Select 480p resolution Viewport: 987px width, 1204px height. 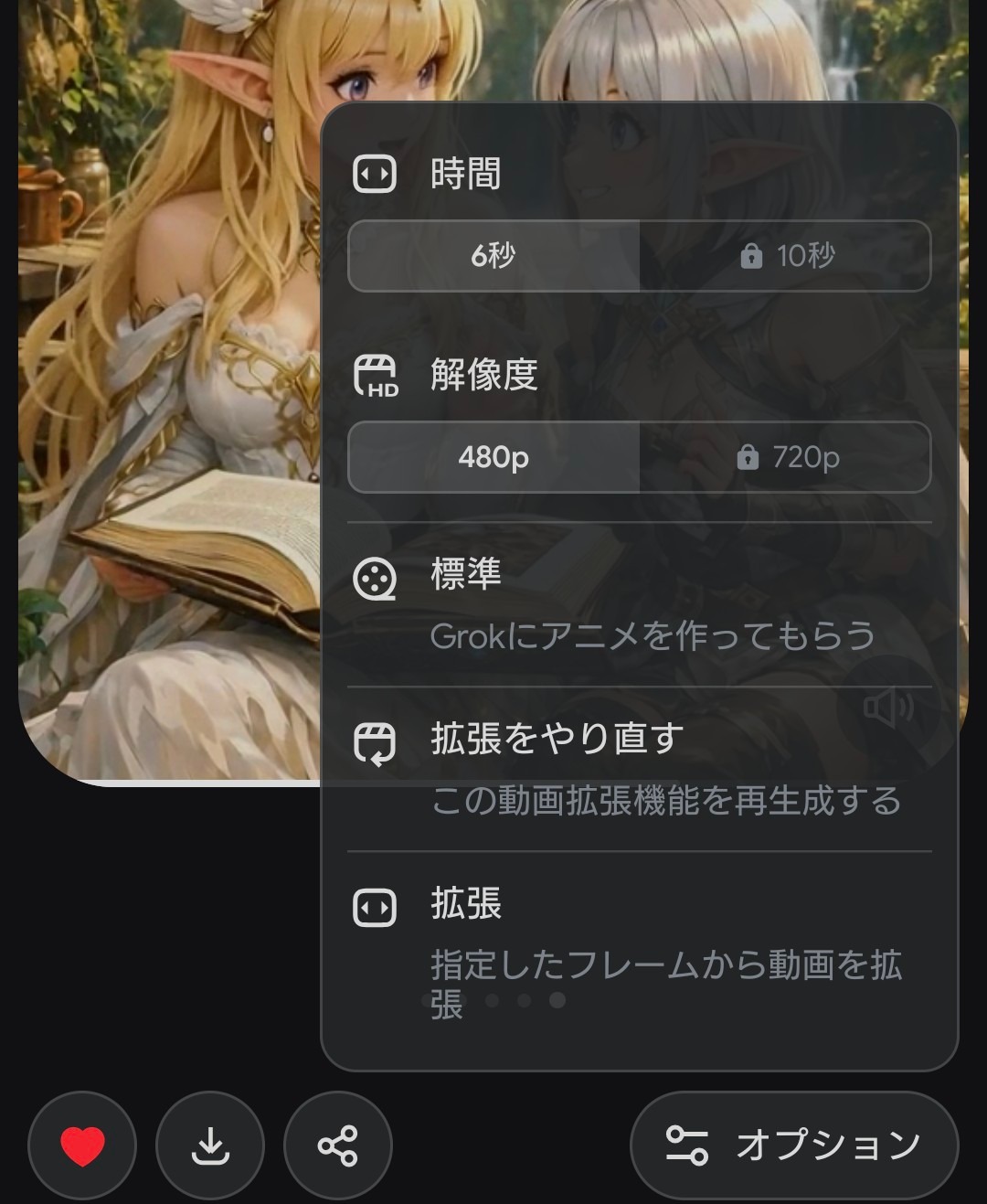pos(493,457)
